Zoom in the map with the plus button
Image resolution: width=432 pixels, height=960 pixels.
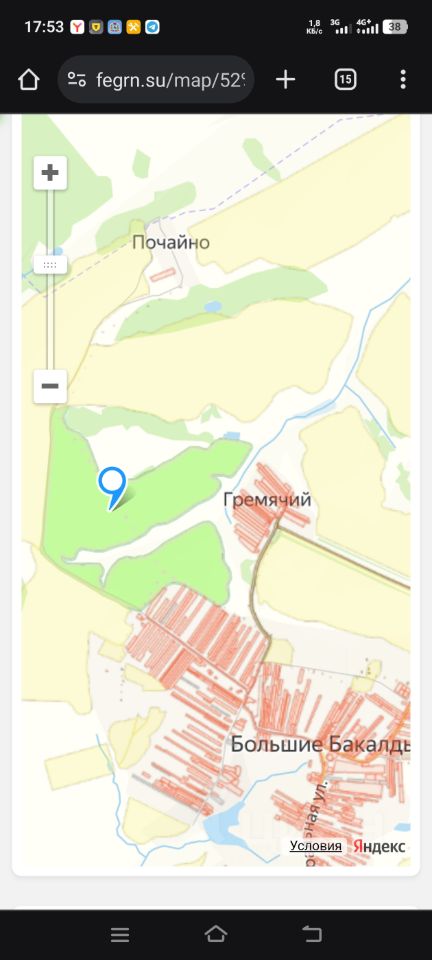pos(50,173)
